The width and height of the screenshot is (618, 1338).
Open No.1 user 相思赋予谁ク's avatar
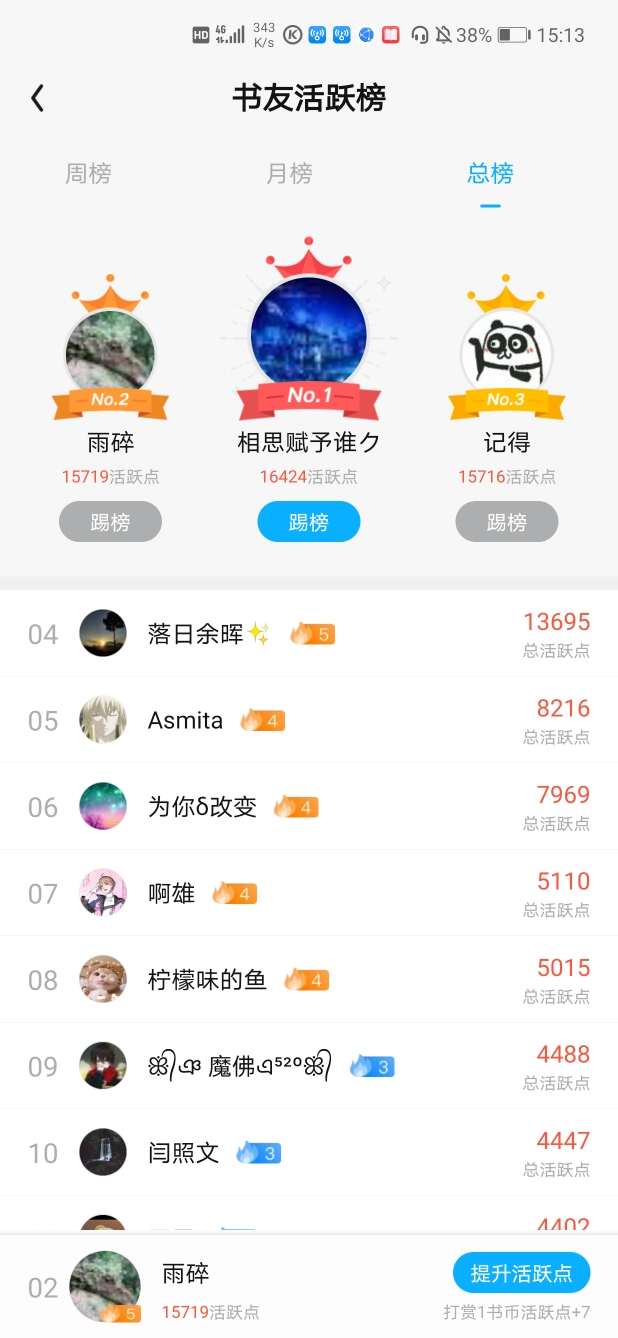[x=309, y=335]
